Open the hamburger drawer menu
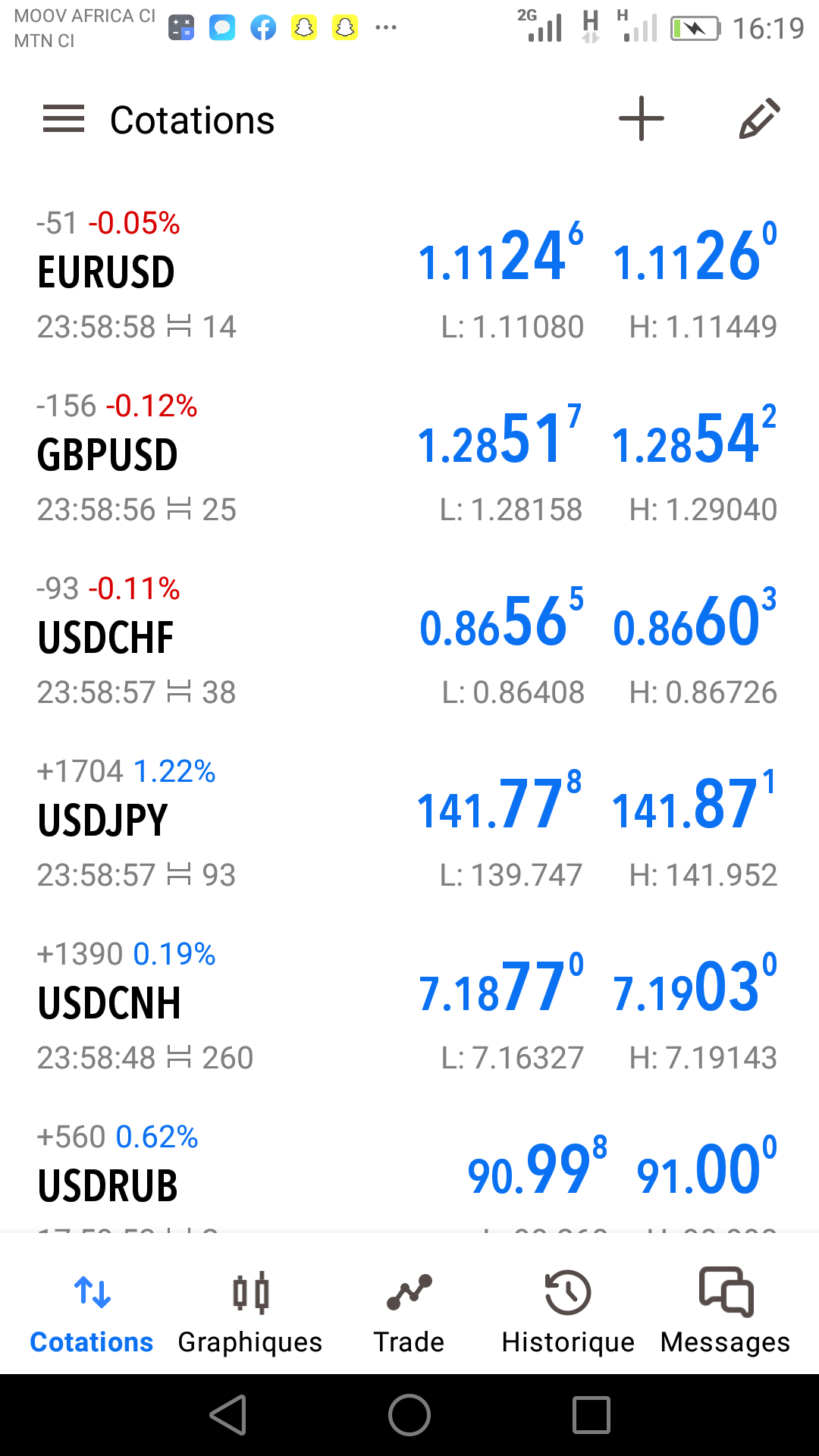The width and height of the screenshot is (819, 1456). (x=64, y=119)
